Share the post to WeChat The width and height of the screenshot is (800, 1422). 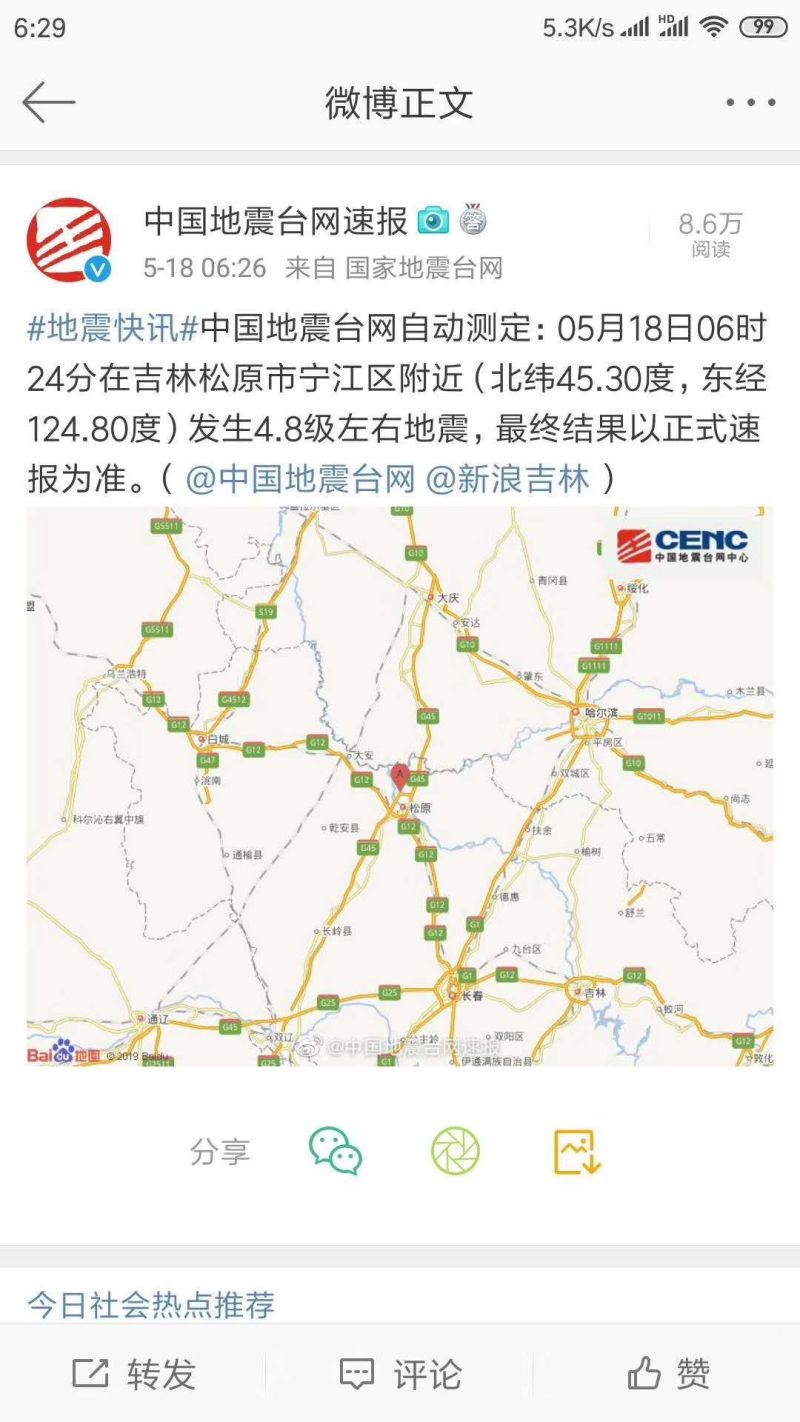click(335, 1151)
